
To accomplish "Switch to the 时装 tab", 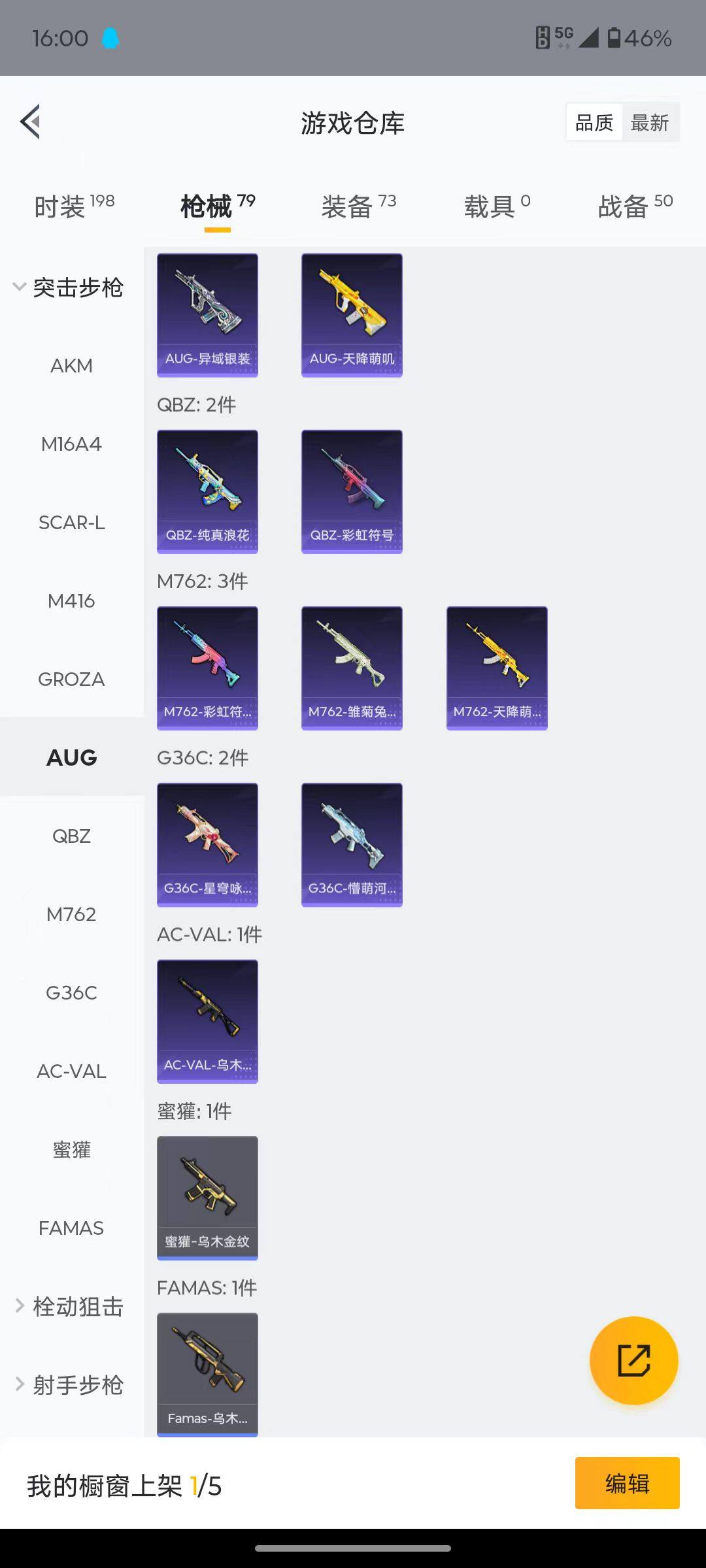I will [73, 206].
